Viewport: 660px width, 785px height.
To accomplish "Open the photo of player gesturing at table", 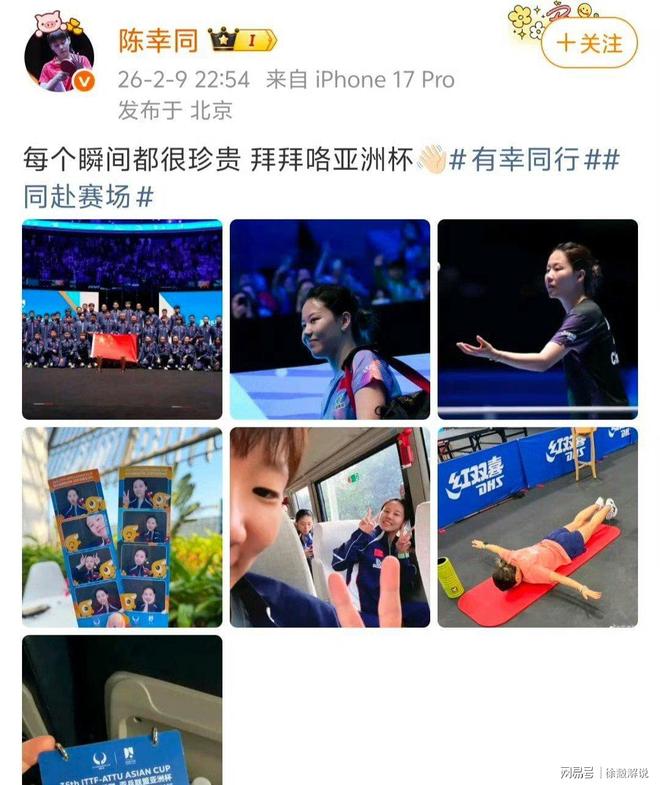I will tap(537, 319).
